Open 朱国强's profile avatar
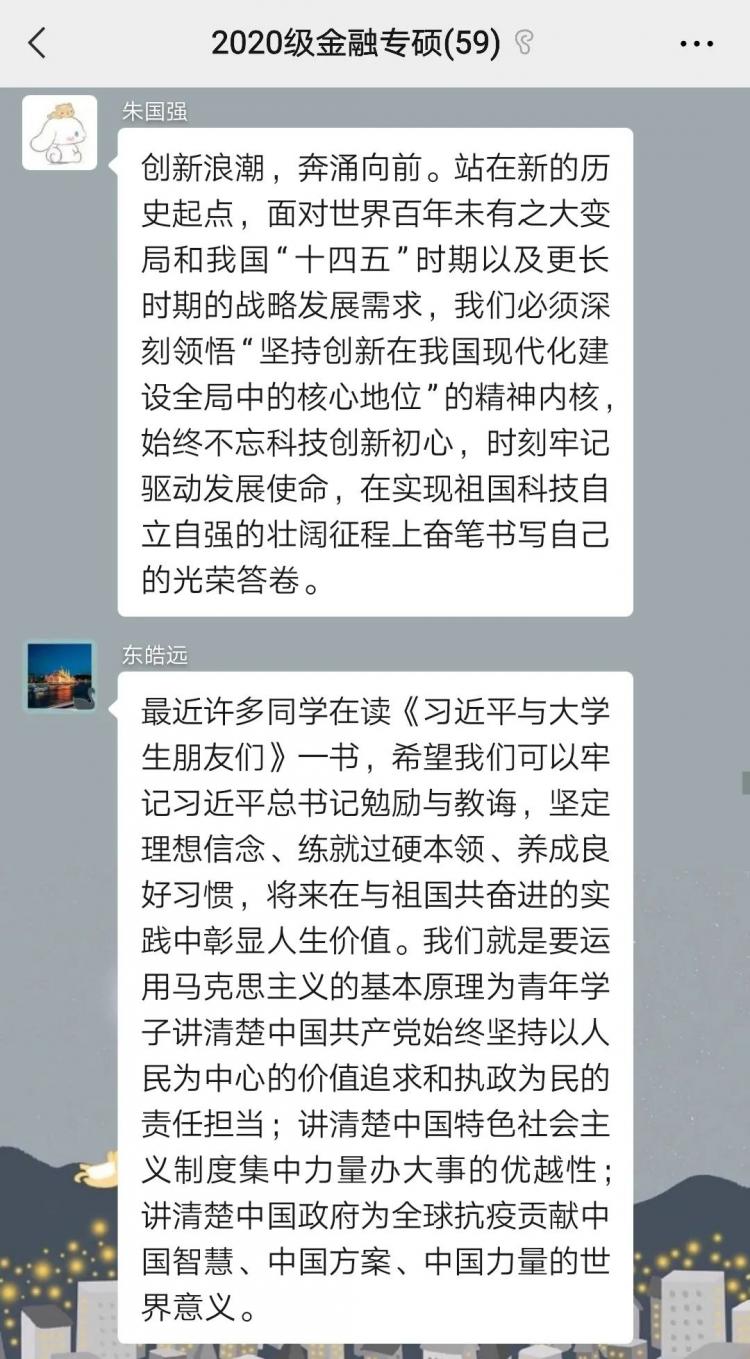Image resolution: width=750 pixels, height=1359 pixels. coord(60,132)
